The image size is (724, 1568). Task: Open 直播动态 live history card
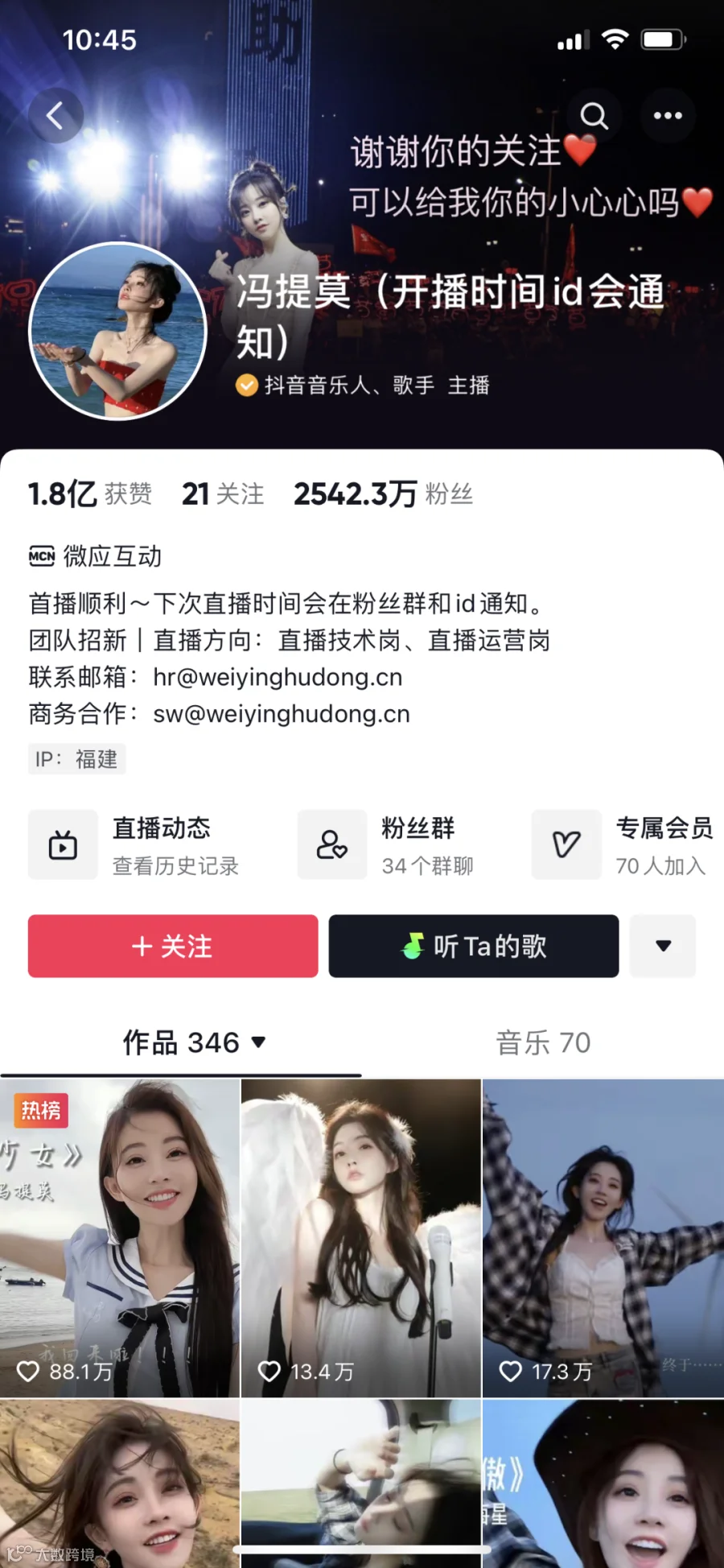pos(135,845)
